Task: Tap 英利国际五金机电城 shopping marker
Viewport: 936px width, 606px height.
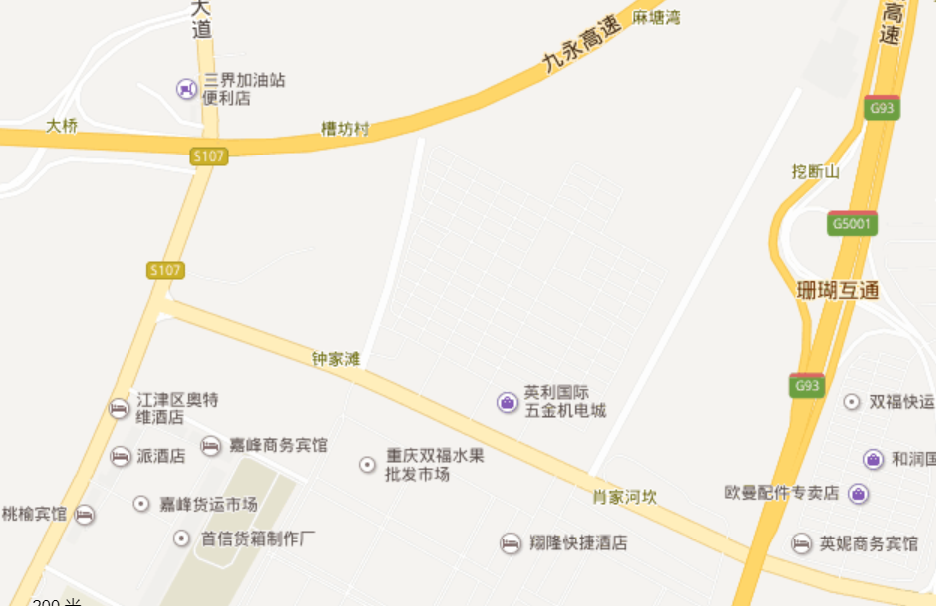Action: click(507, 402)
